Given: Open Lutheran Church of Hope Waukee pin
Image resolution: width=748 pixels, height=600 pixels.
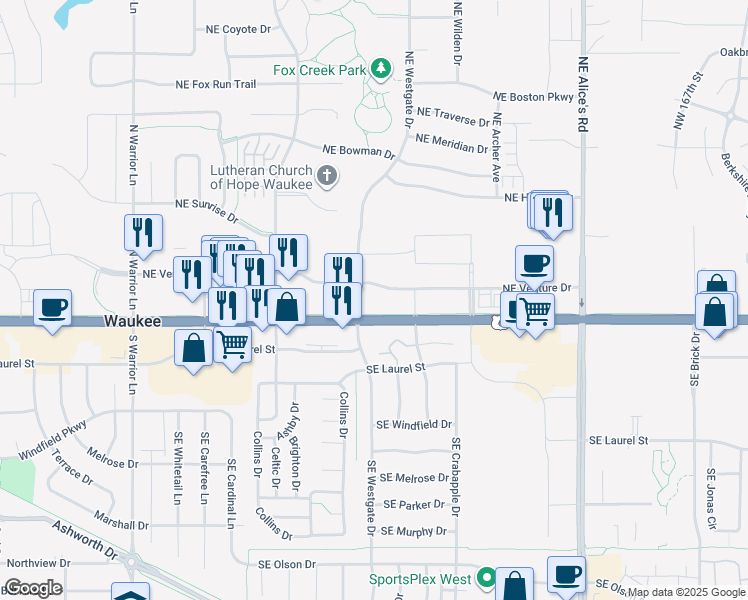Looking at the screenshot, I should pyautogui.click(x=326, y=178).
